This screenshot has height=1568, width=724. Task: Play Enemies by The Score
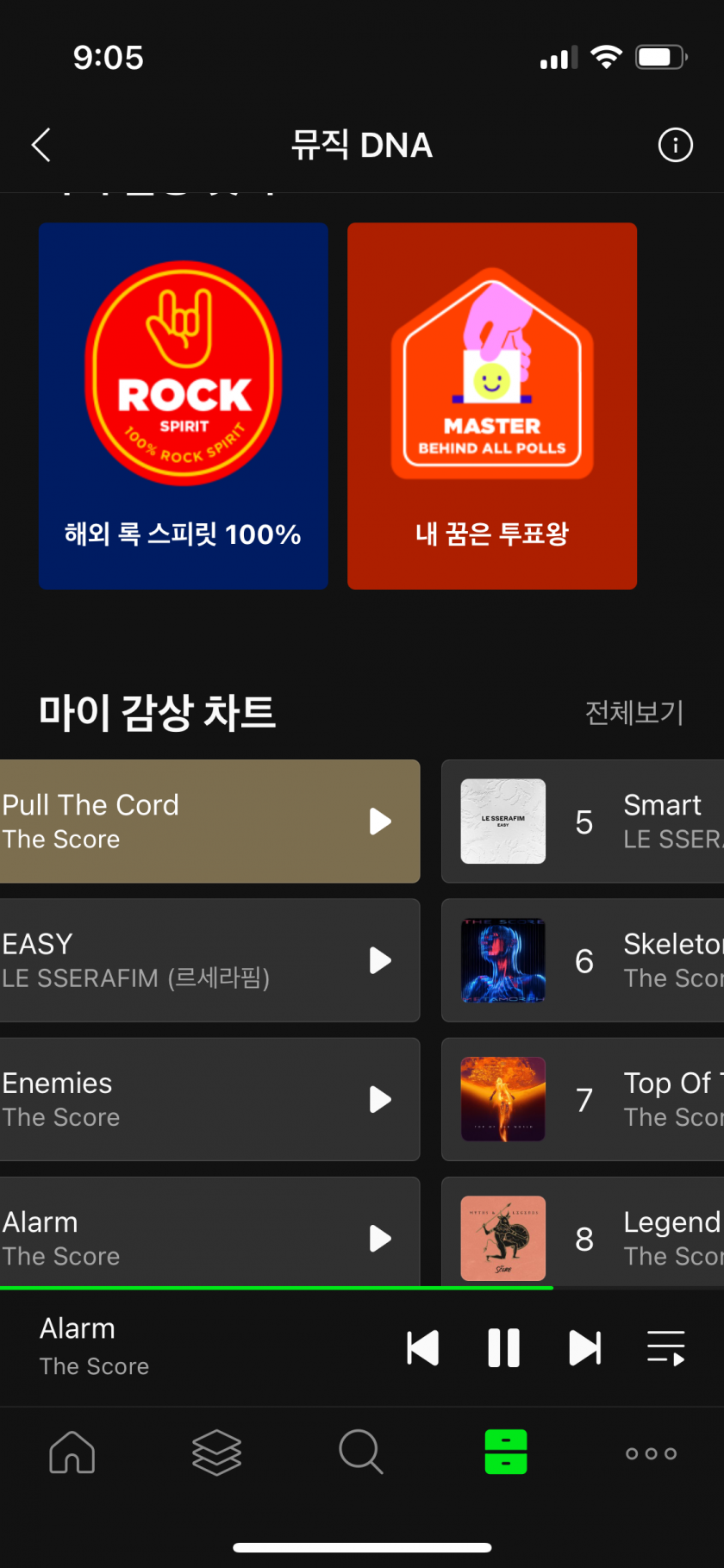(380, 1099)
